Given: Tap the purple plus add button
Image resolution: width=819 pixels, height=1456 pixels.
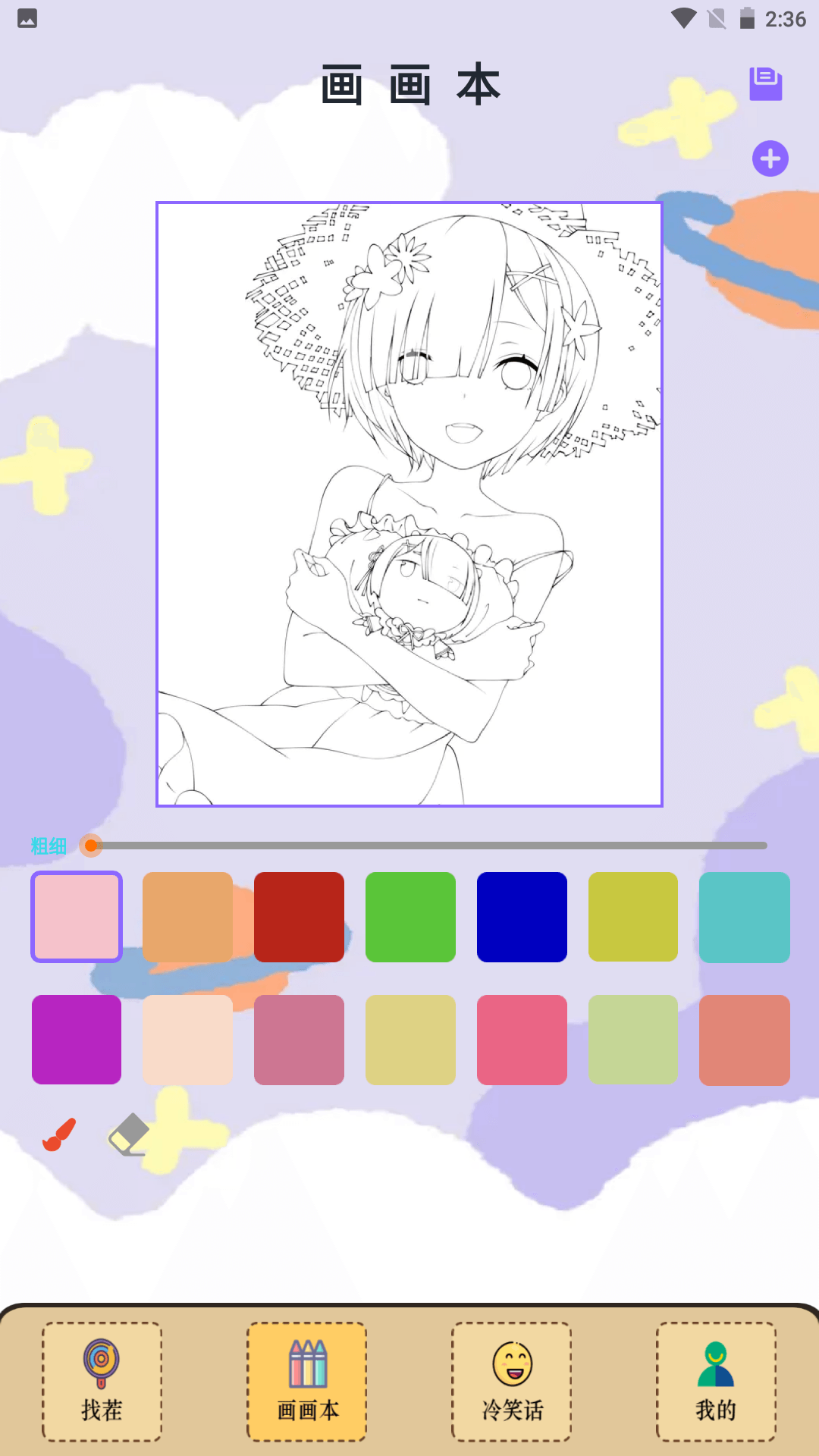Looking at the screenshot, I should click(x=770, y=158).
